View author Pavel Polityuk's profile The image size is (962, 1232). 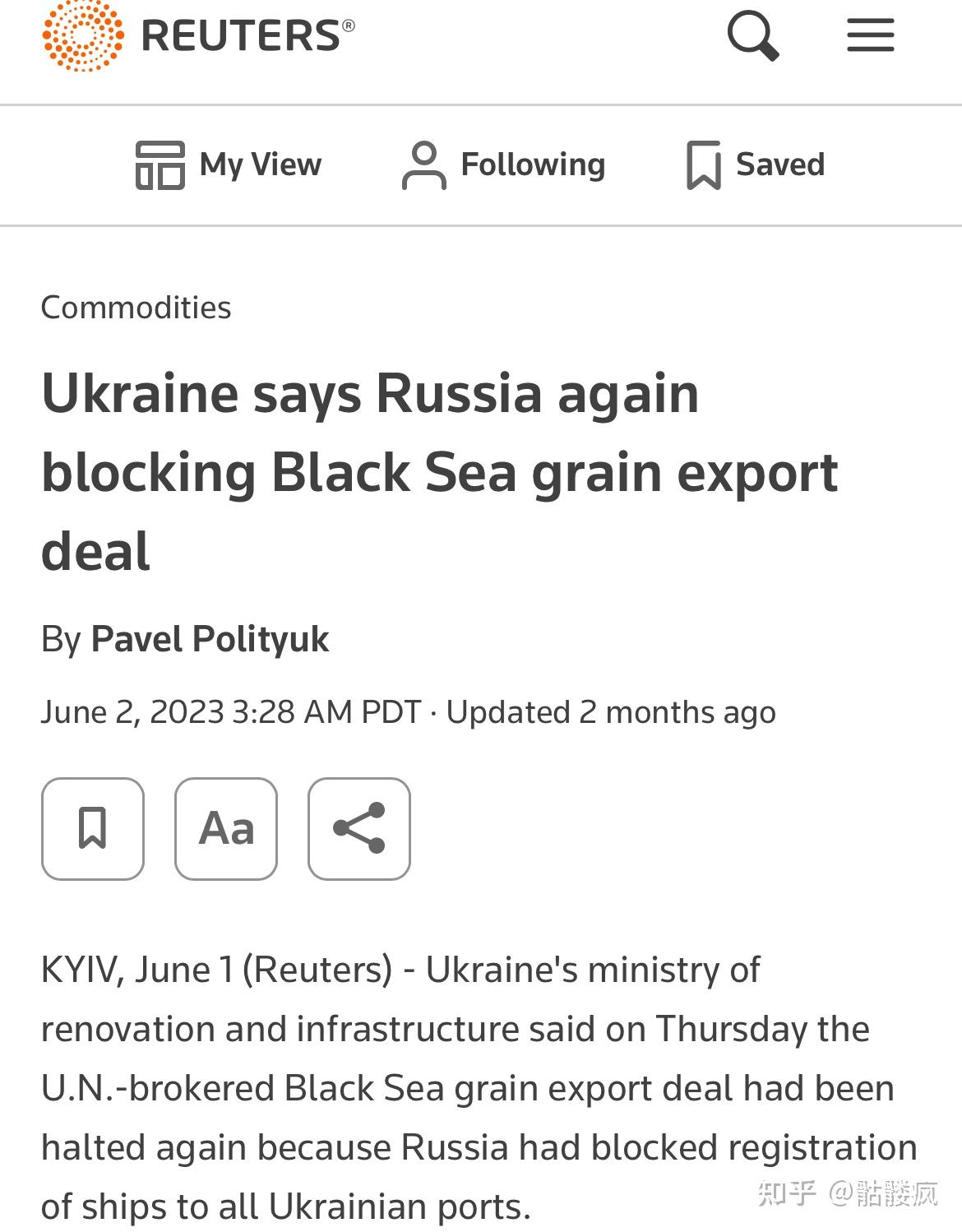tap(210, 639)
